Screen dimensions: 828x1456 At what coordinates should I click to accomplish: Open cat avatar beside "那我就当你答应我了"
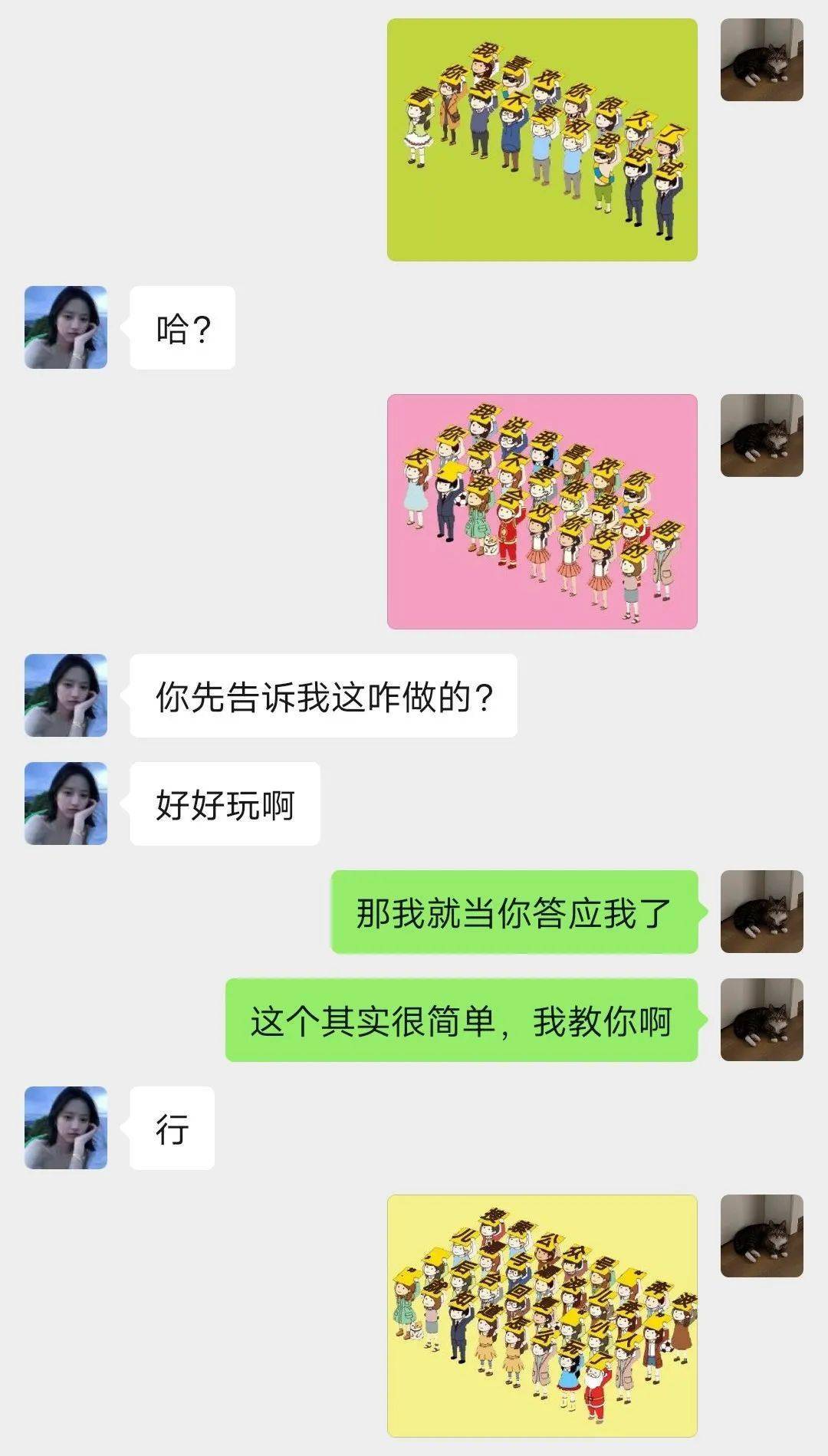coord(761,912)
